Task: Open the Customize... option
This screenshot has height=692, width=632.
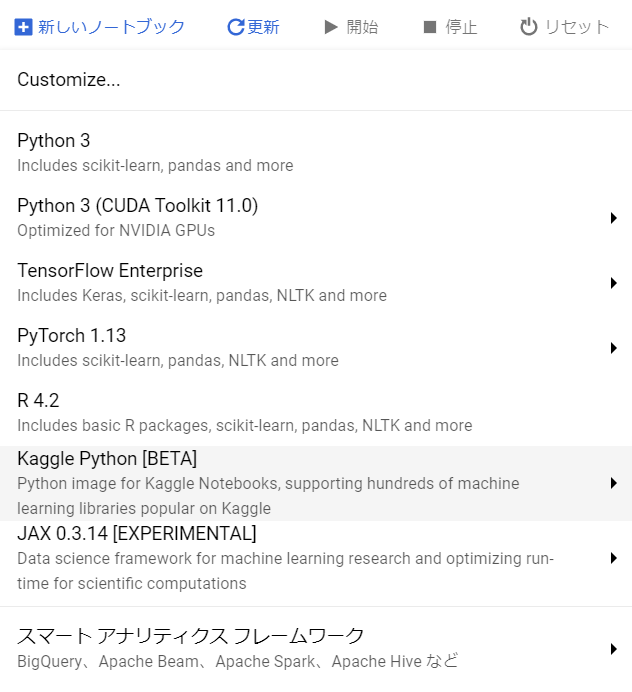Action: [69, 80]
